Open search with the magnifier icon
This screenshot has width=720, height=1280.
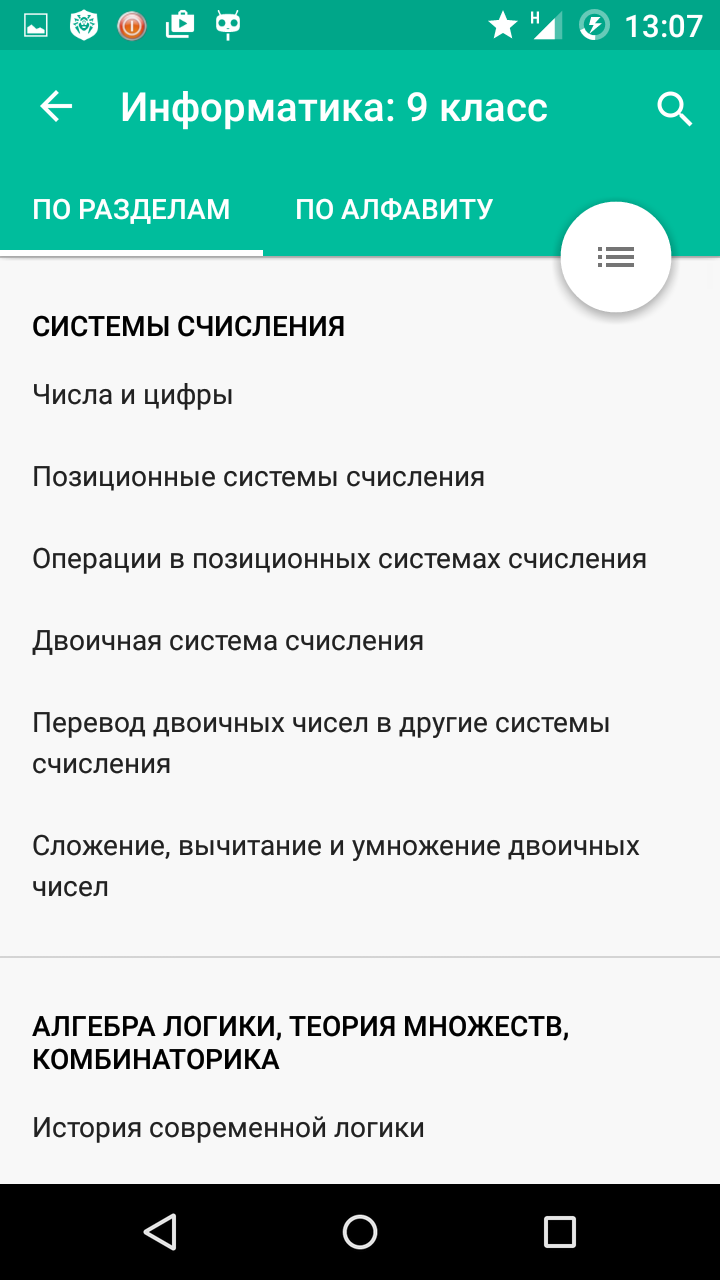point(675,108)
